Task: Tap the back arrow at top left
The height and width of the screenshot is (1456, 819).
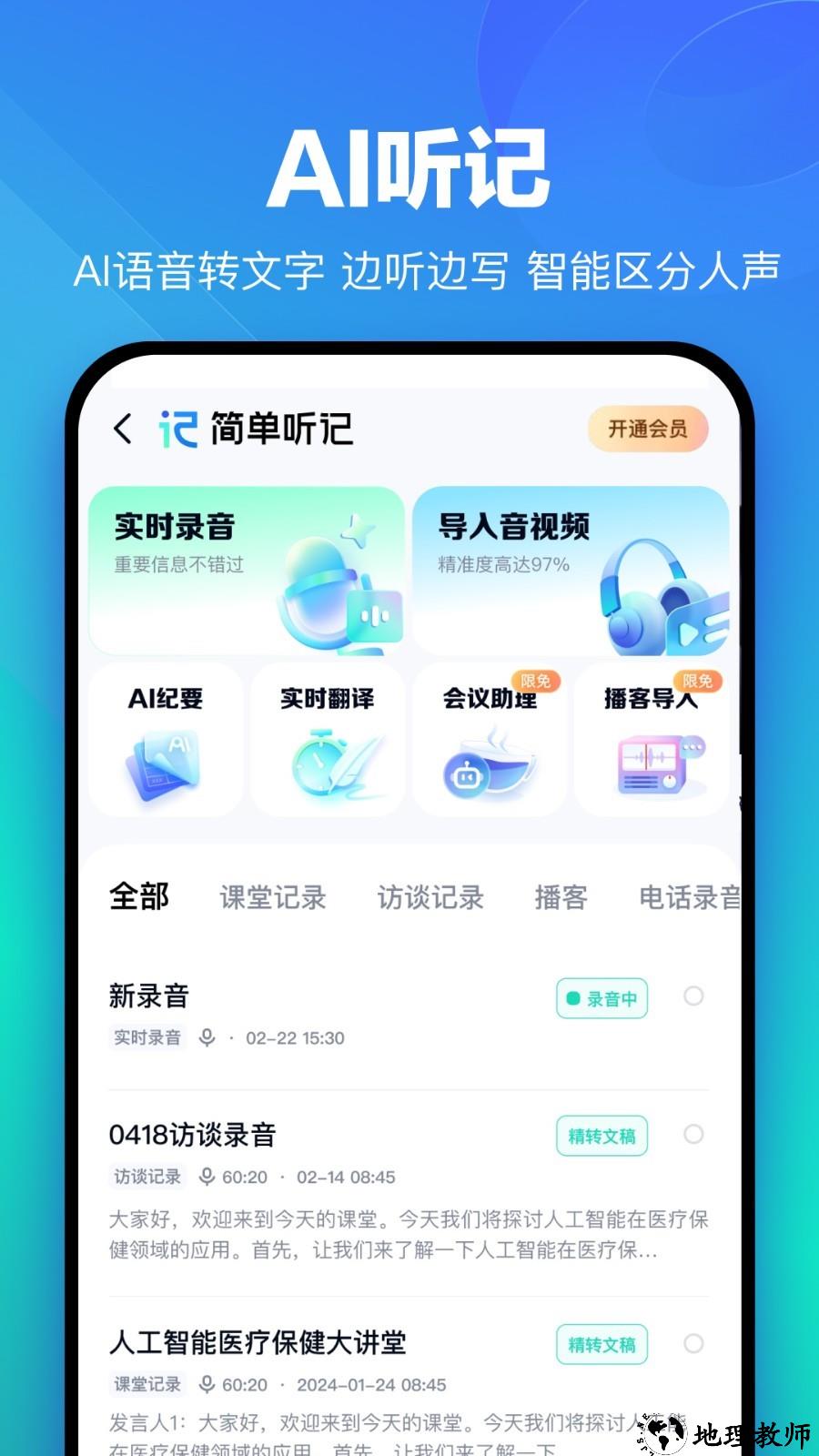Action: tap(122, 428)
